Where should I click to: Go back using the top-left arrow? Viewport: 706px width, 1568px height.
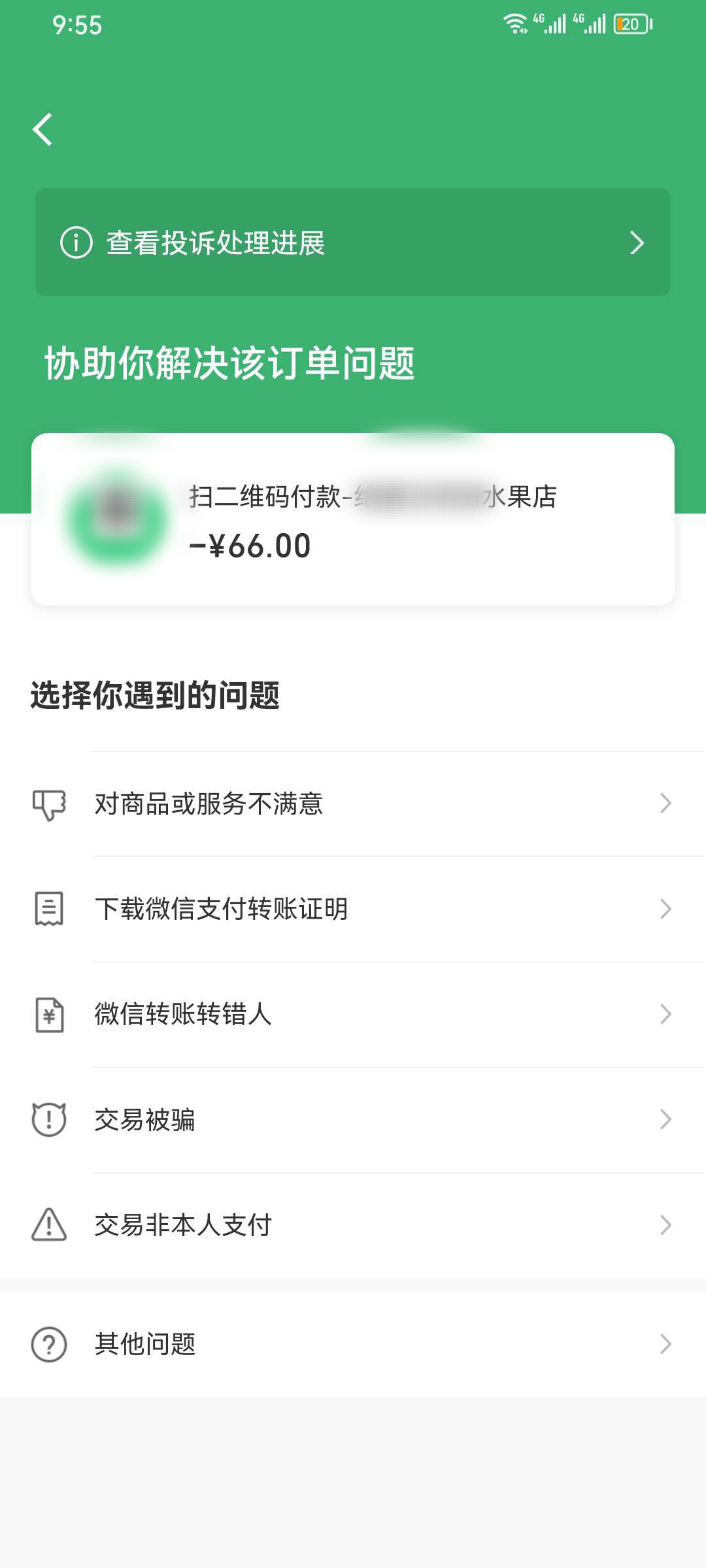coord(43,129)
